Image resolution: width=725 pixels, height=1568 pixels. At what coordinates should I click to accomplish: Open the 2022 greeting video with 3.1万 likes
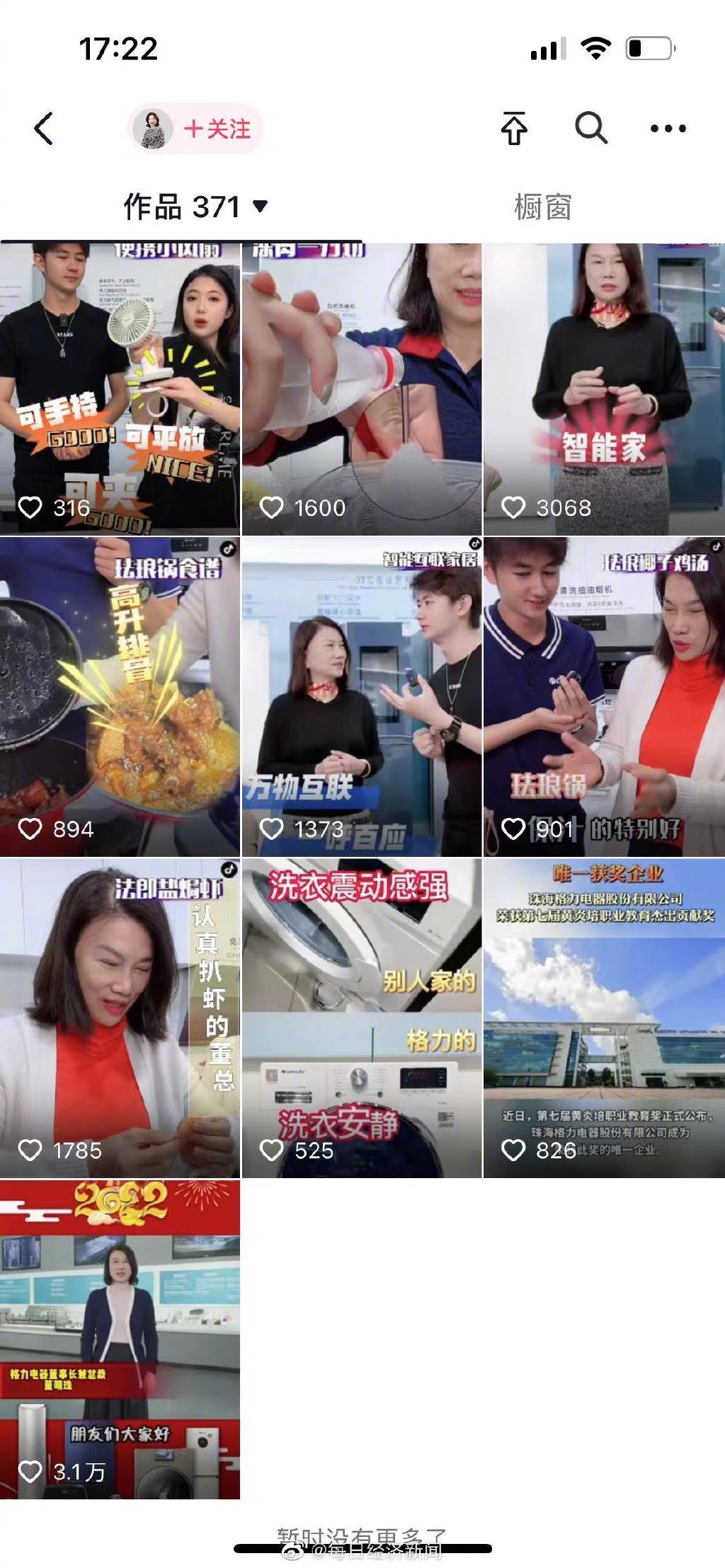[x=120, y=1339]
